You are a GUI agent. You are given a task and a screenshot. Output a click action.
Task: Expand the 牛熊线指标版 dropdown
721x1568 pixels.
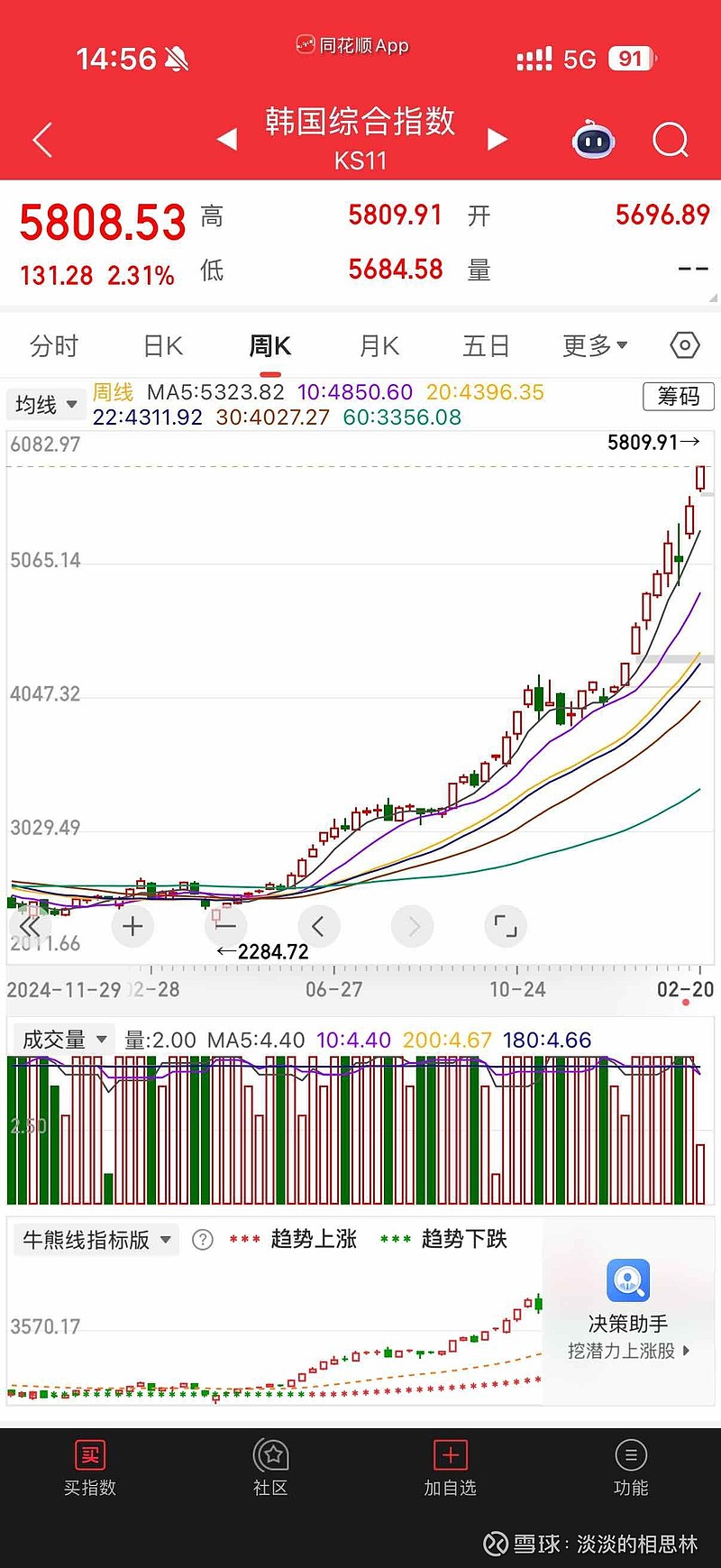pos(96,1240)
